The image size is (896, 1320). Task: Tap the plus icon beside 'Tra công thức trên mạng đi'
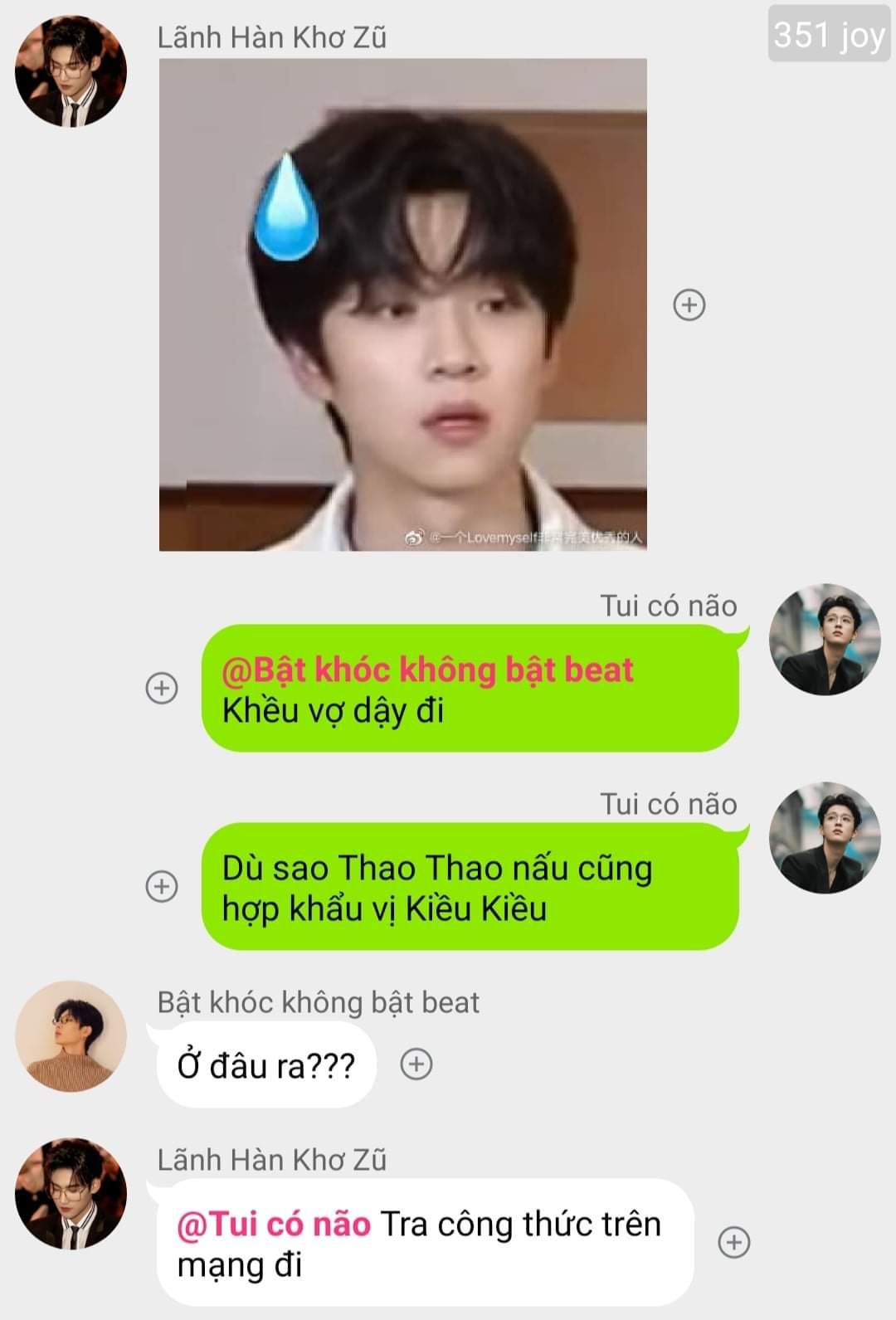point(733,1242)
